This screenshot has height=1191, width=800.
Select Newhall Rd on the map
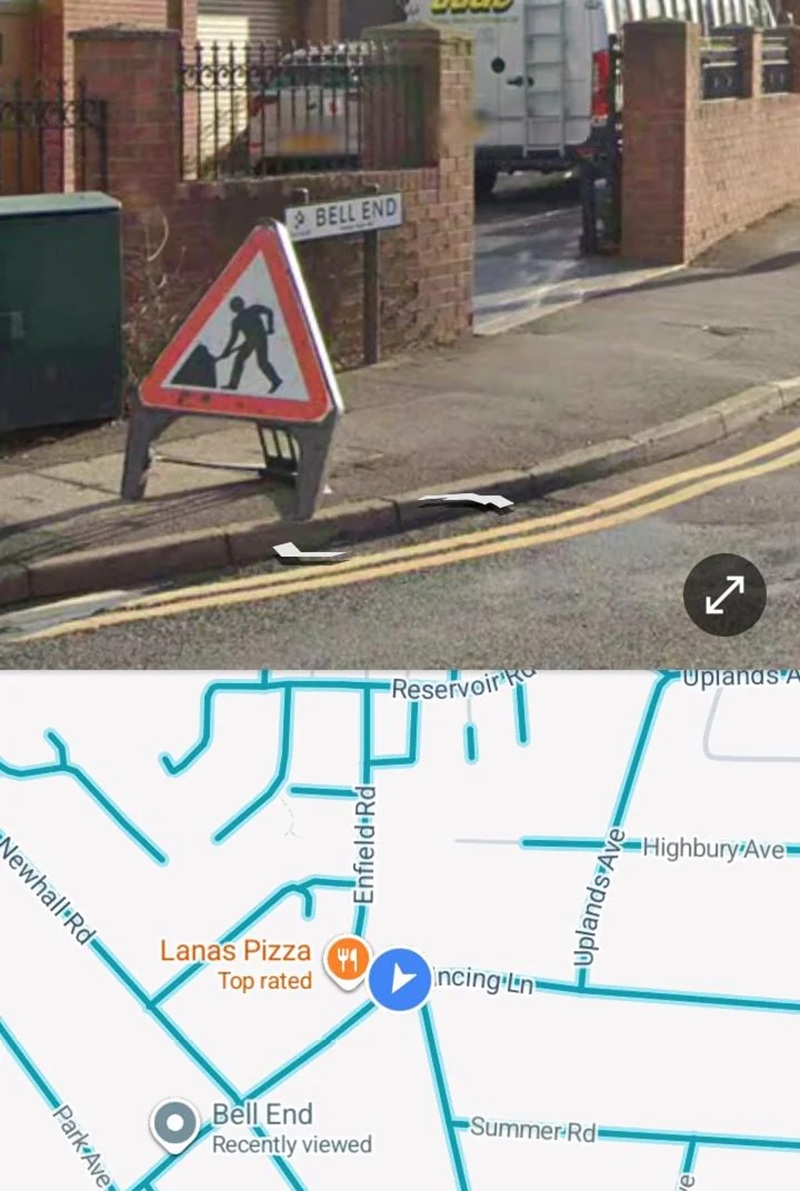47,890
